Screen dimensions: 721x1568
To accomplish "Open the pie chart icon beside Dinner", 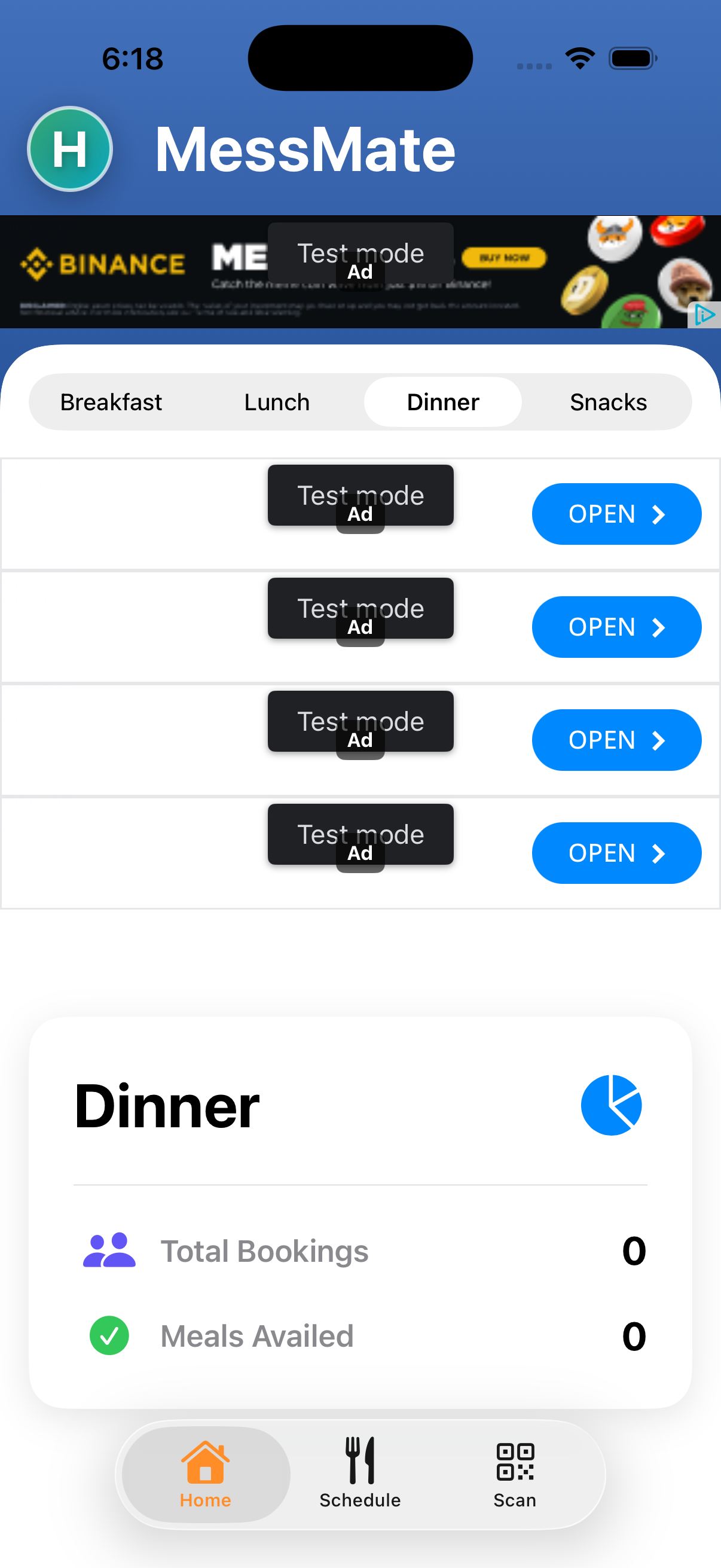I will coord(611,1105).
